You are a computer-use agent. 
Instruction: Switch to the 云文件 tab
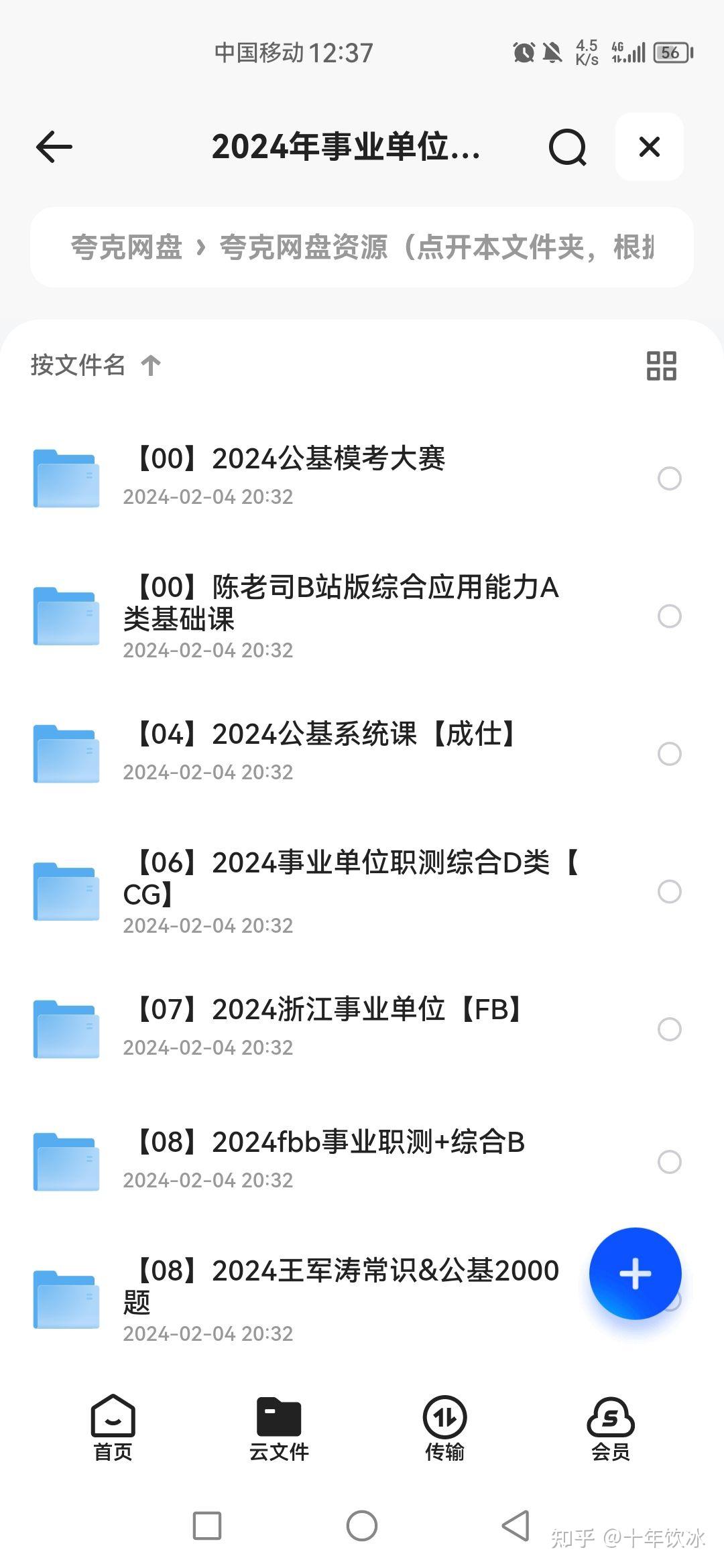coord(279,1428)
